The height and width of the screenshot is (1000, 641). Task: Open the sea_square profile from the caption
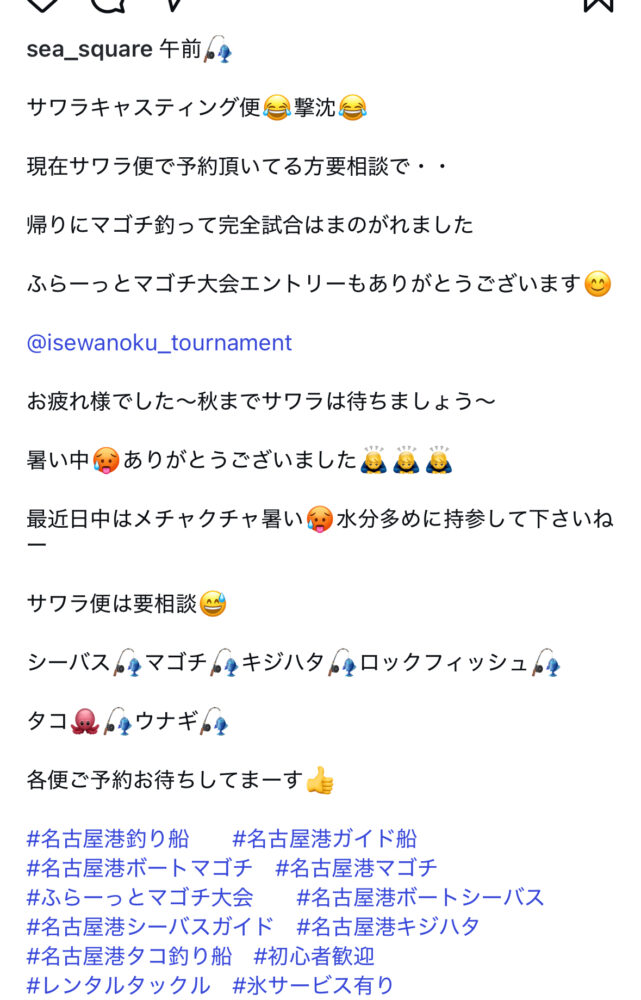(89, 50)
